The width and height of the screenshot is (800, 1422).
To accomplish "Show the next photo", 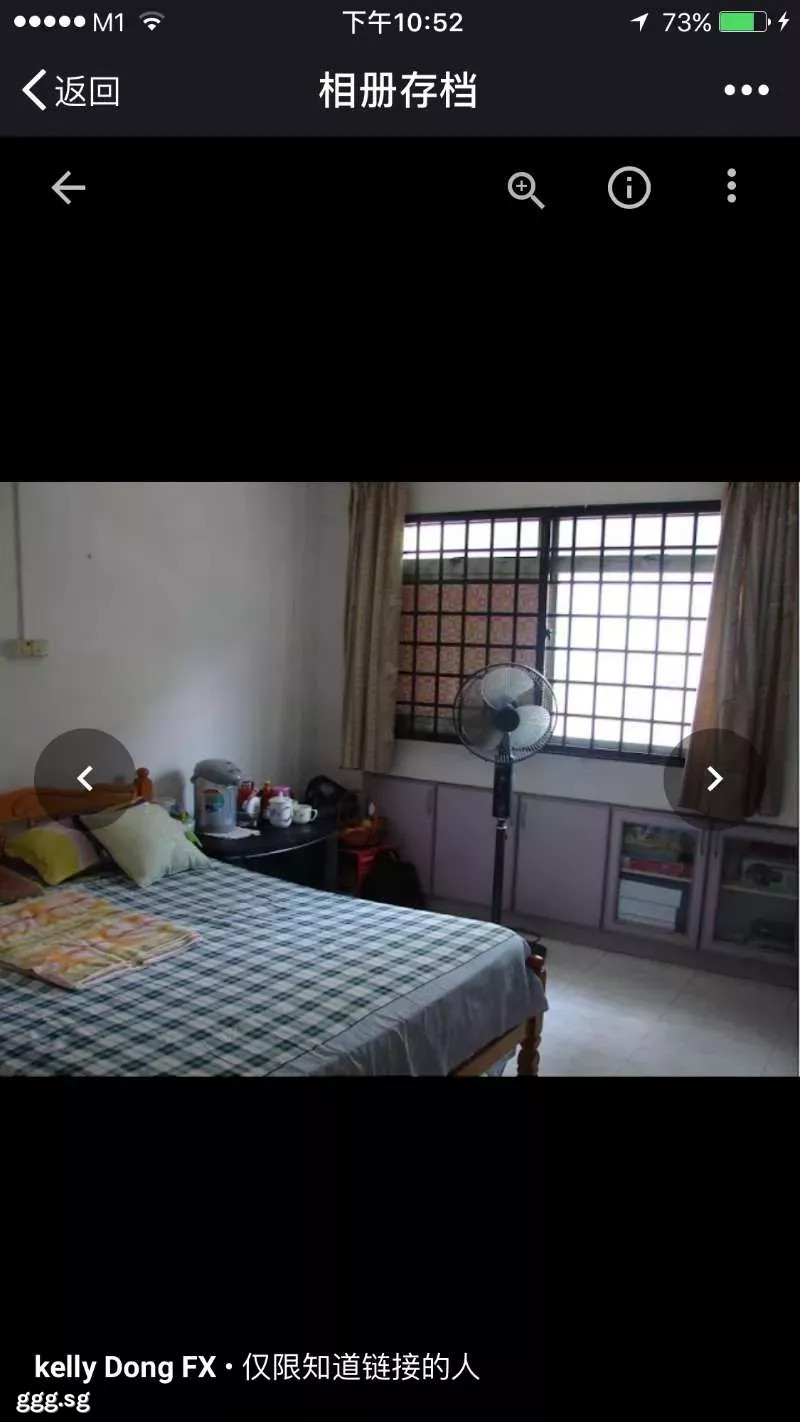I will [x=714, y=779].
